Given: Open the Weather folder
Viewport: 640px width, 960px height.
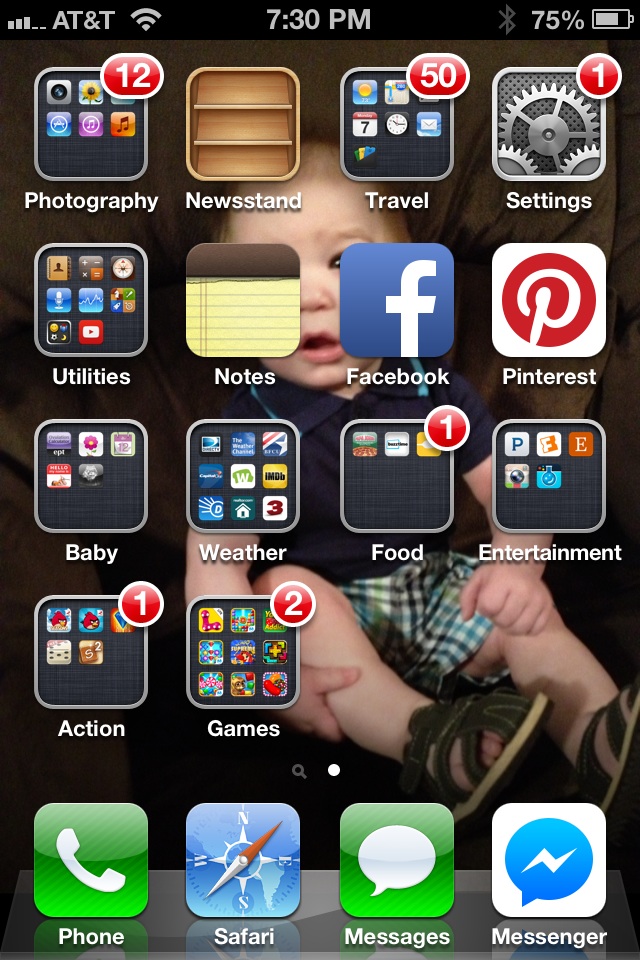Looking at the screenshot, I should (x=243, y=476).
